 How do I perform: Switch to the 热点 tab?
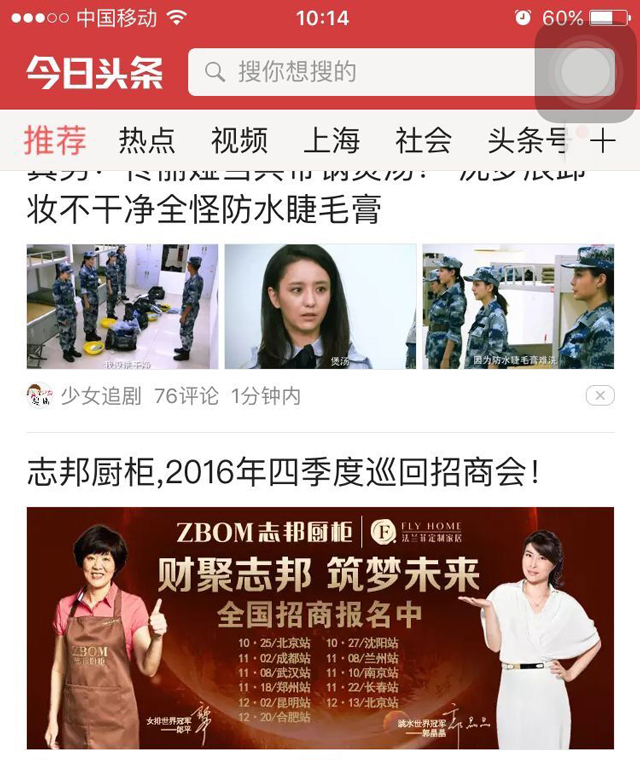[147, 141]
